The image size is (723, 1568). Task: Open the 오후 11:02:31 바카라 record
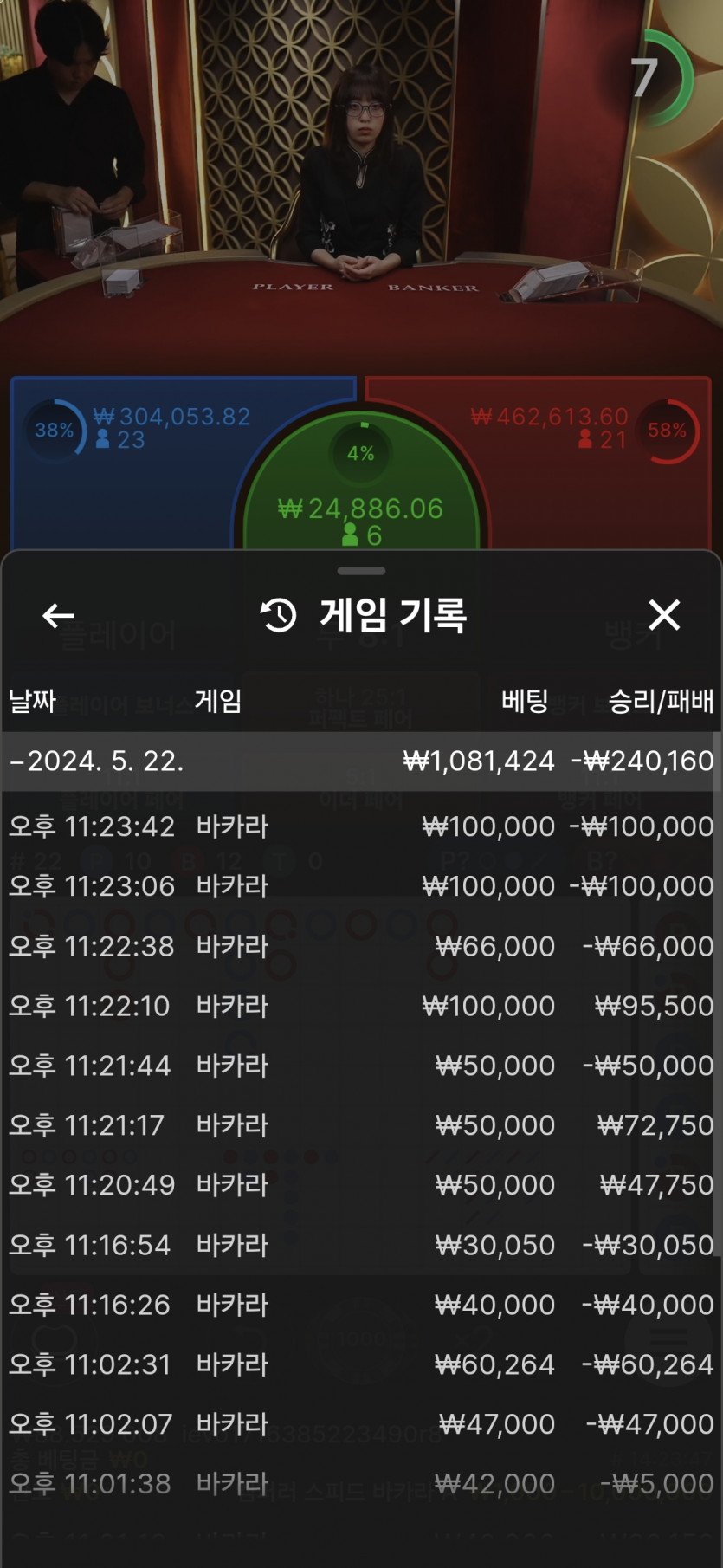click(360, 1364)
